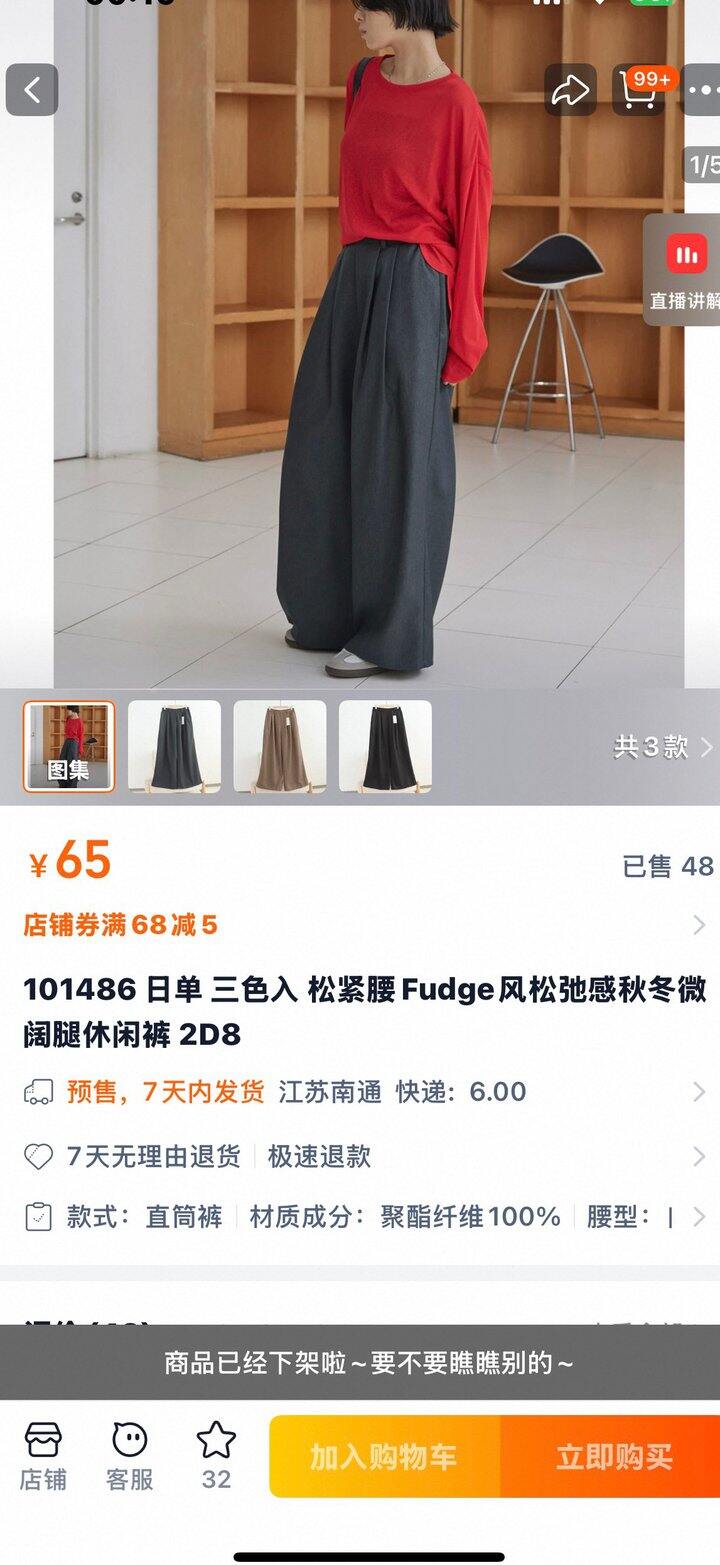720x1565 pixels.
Task: Open the shopping cart with 99+ badge
Action: [640, 90]
